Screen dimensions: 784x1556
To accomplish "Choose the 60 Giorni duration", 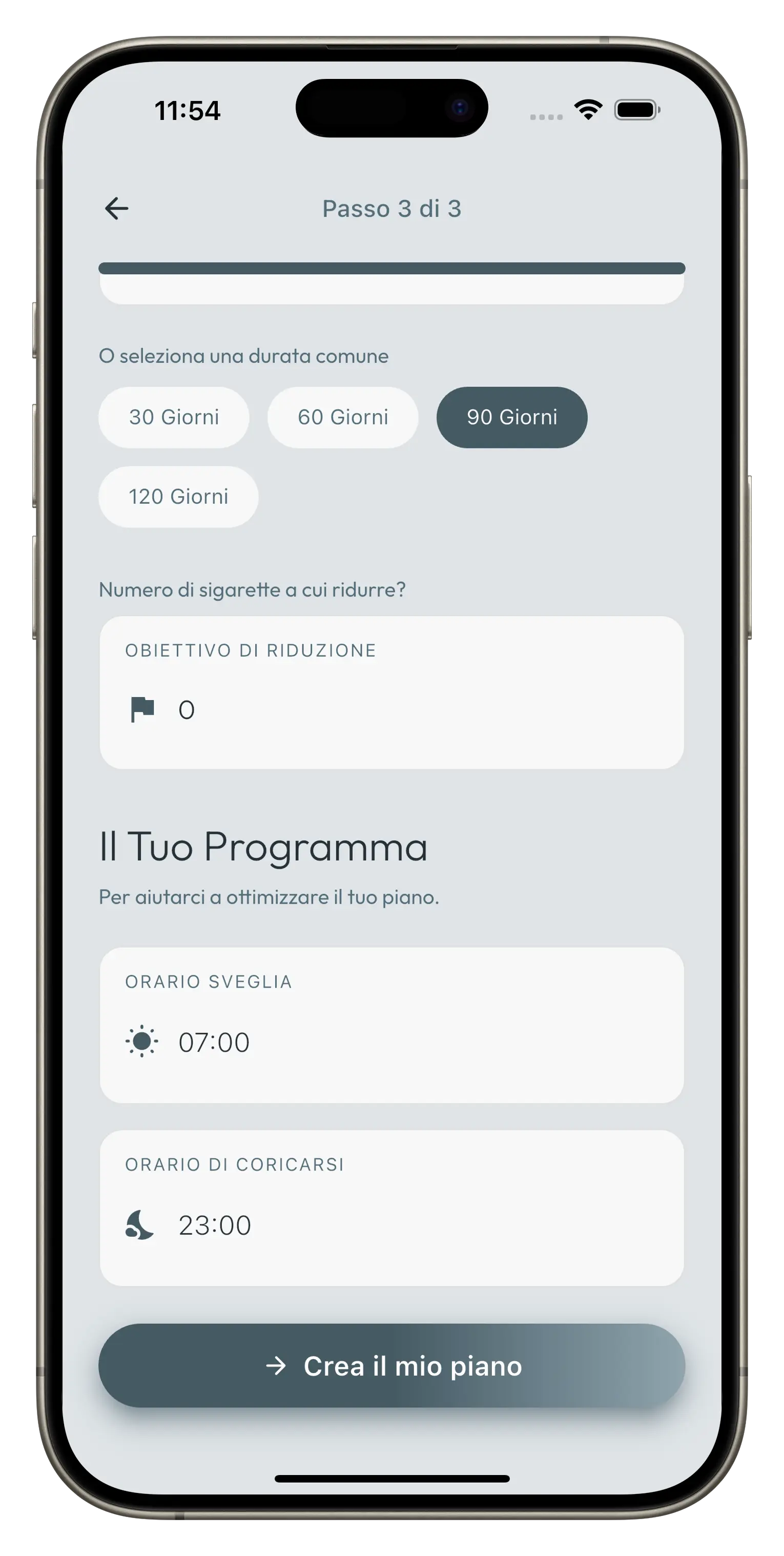I will 342,417.
